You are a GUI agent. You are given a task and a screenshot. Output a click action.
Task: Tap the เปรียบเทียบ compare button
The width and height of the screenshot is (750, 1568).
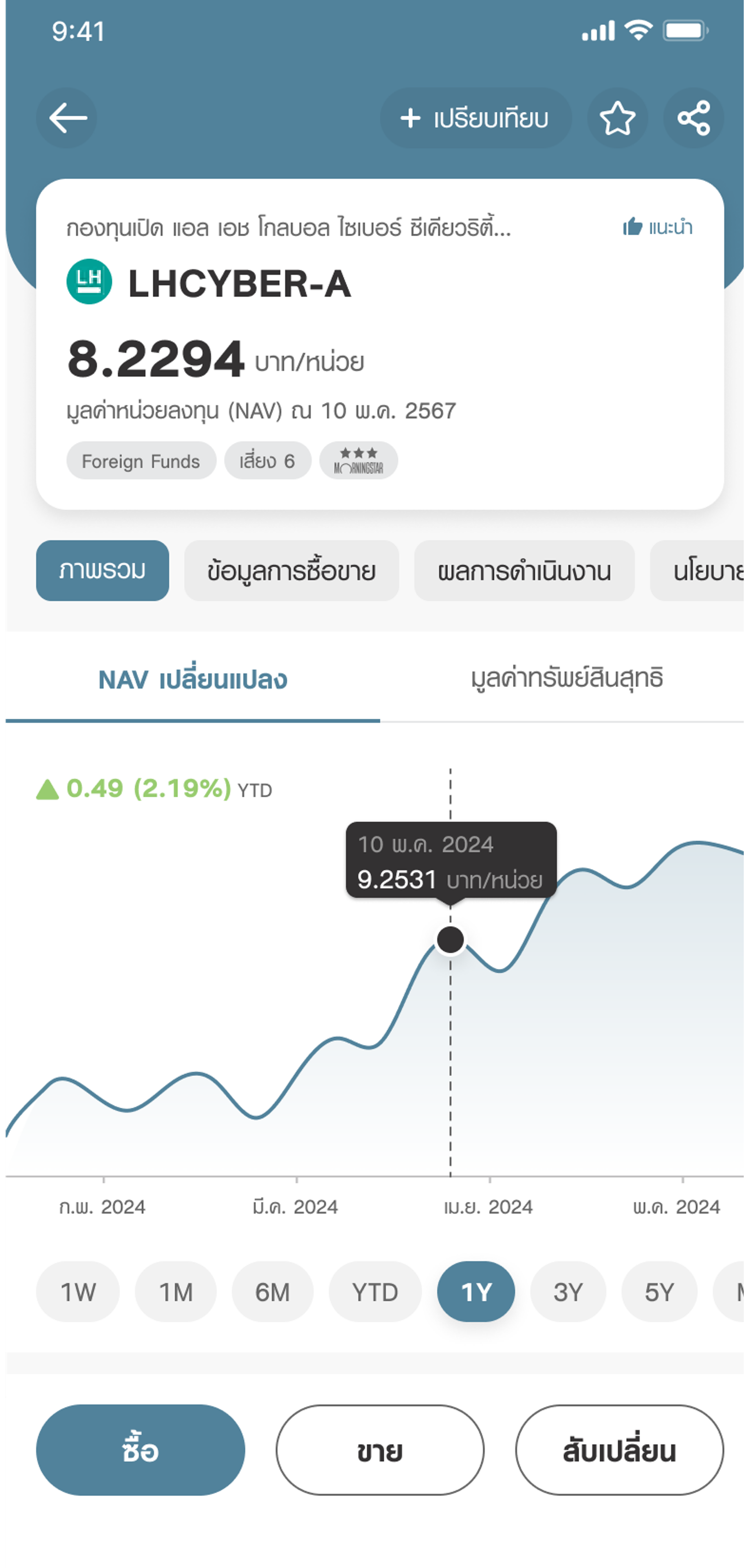[475, 118]
